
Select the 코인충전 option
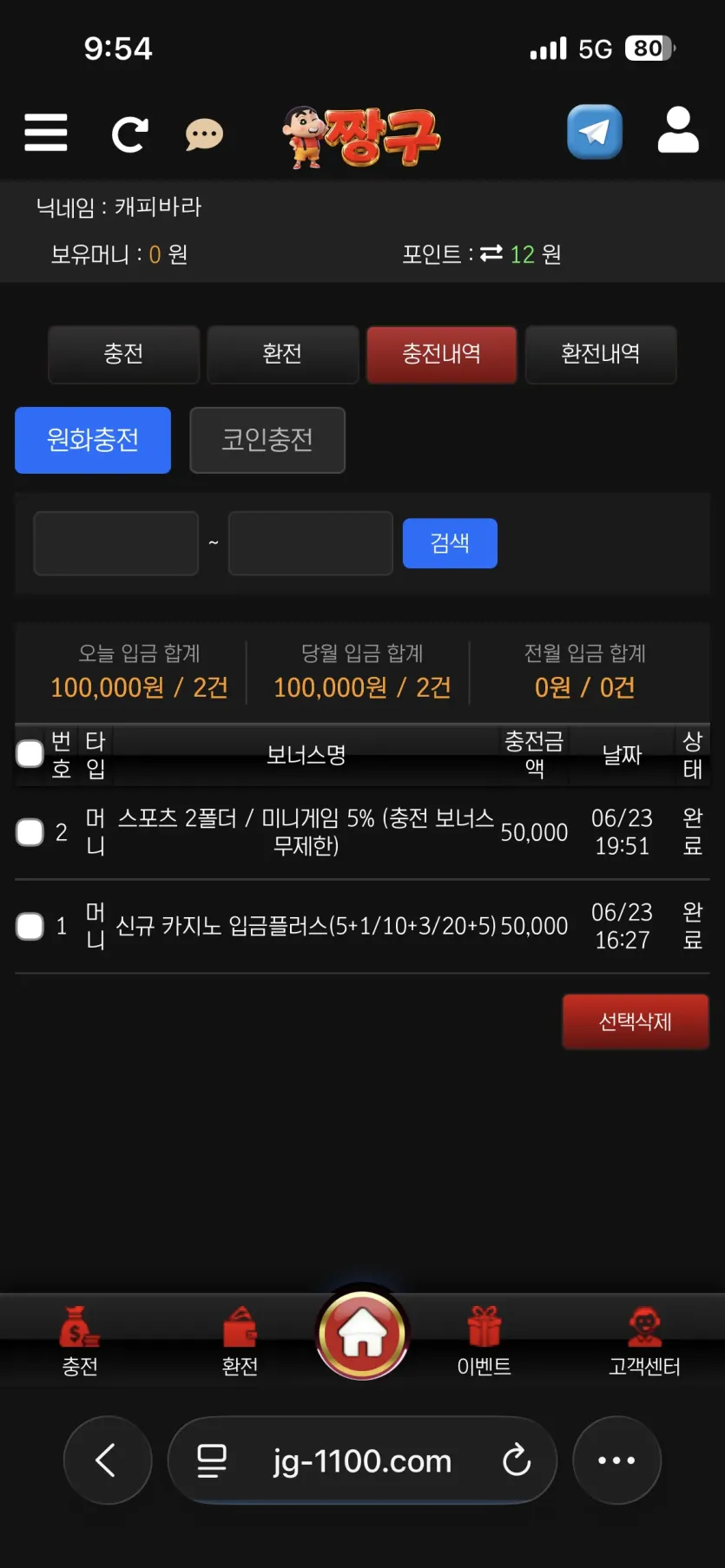(x=267, y=440)
